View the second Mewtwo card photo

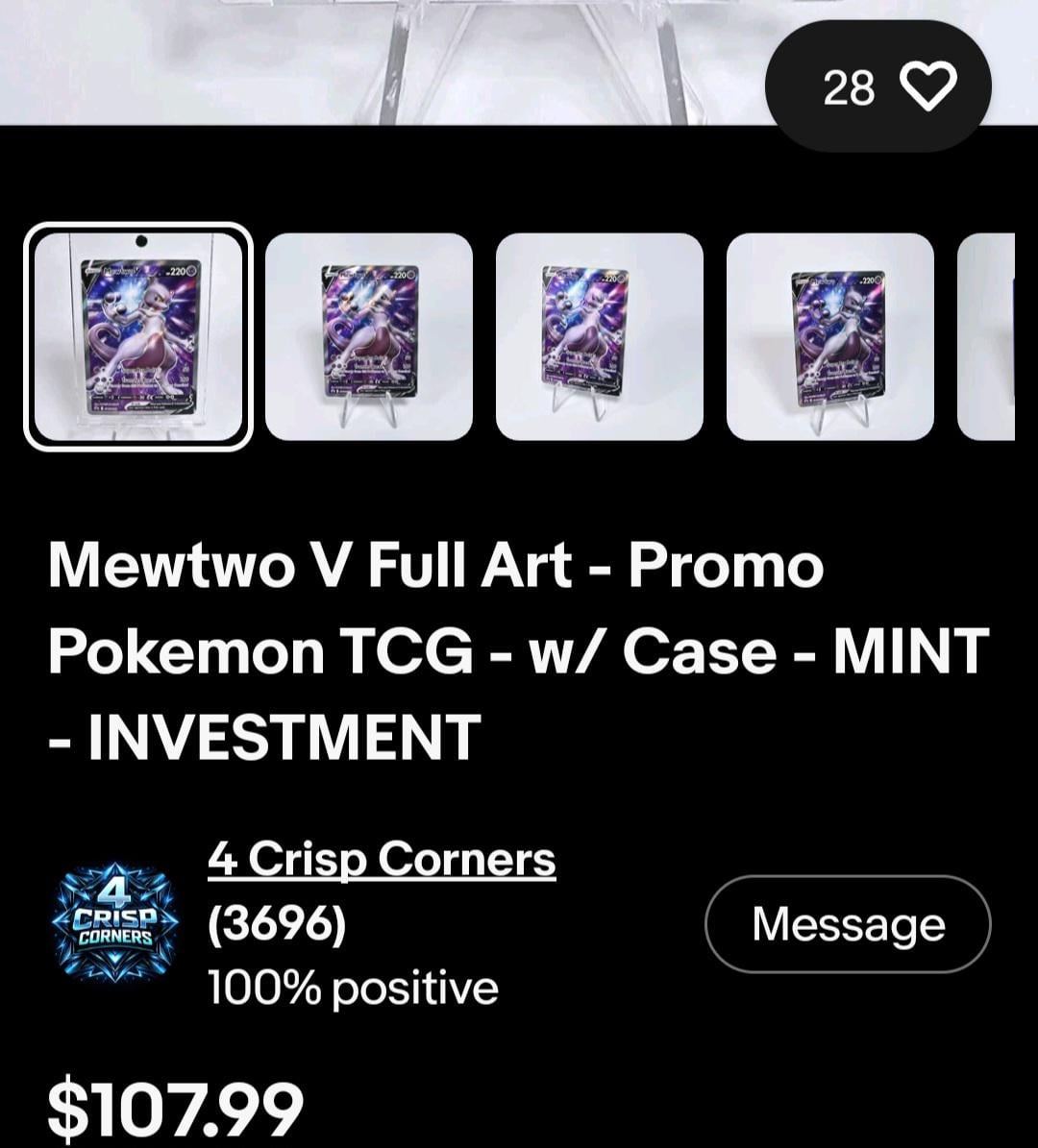(369, 336)
